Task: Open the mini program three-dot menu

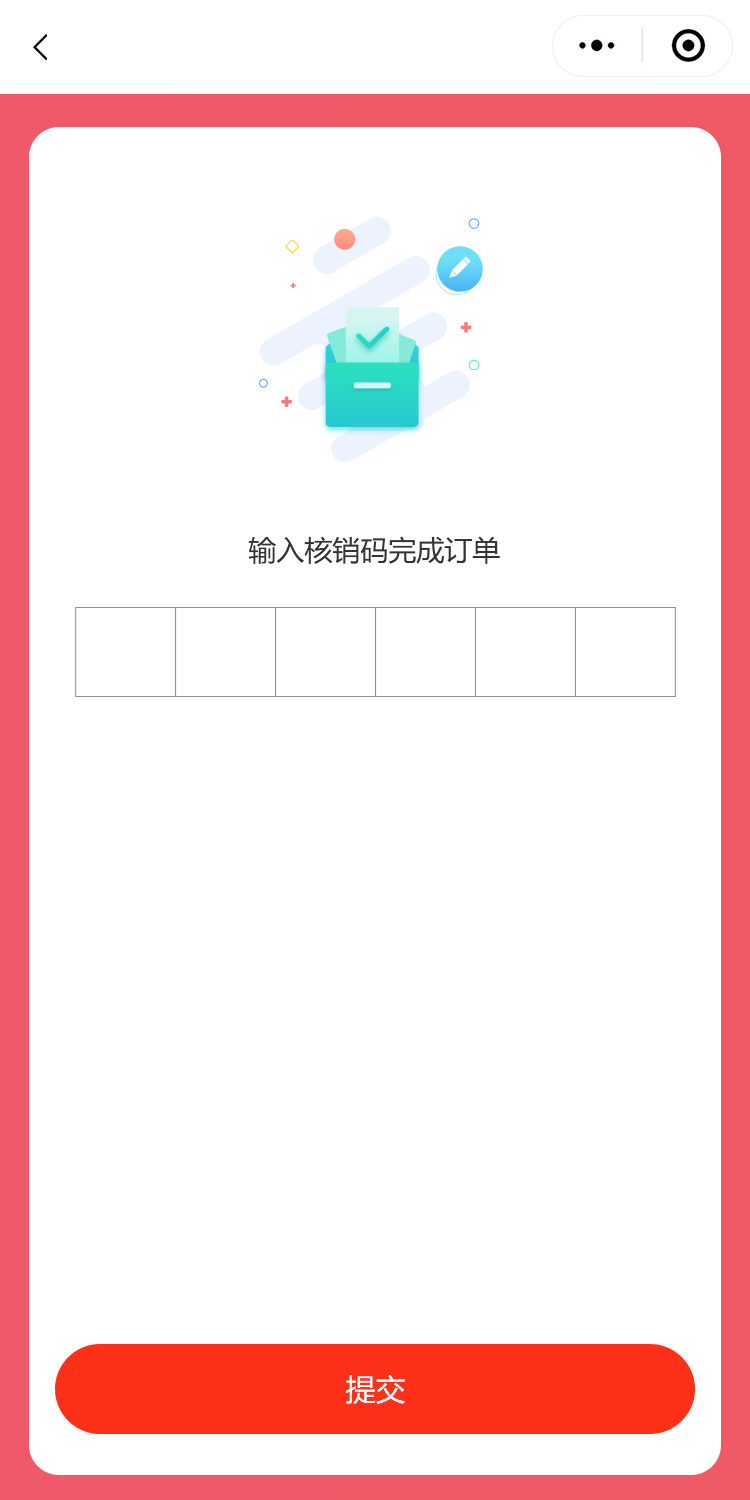Action: [x=597, y=46]
